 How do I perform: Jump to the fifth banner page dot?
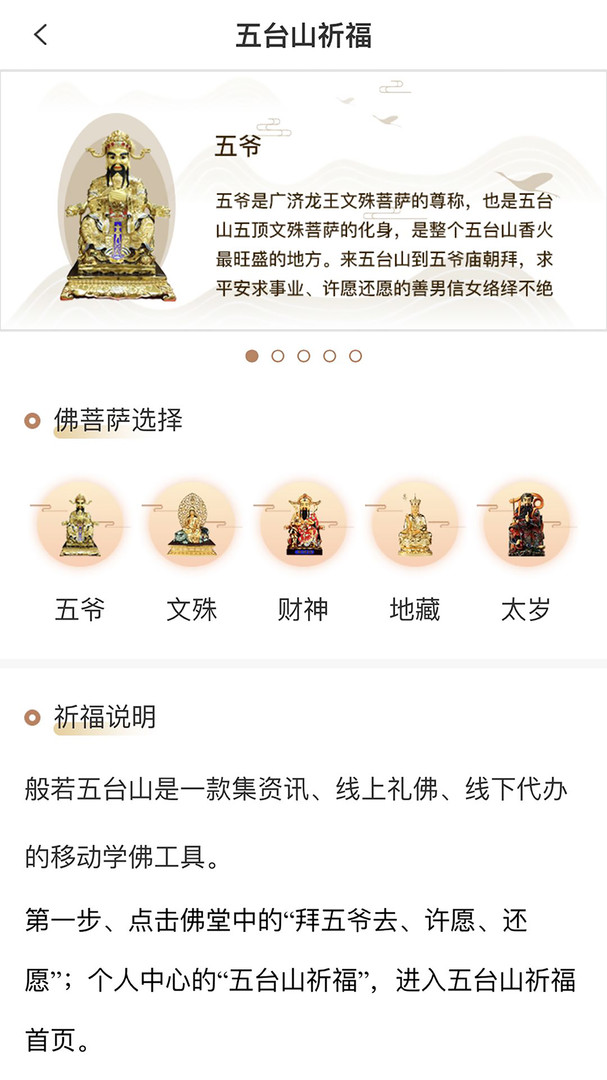click(356, 355)
